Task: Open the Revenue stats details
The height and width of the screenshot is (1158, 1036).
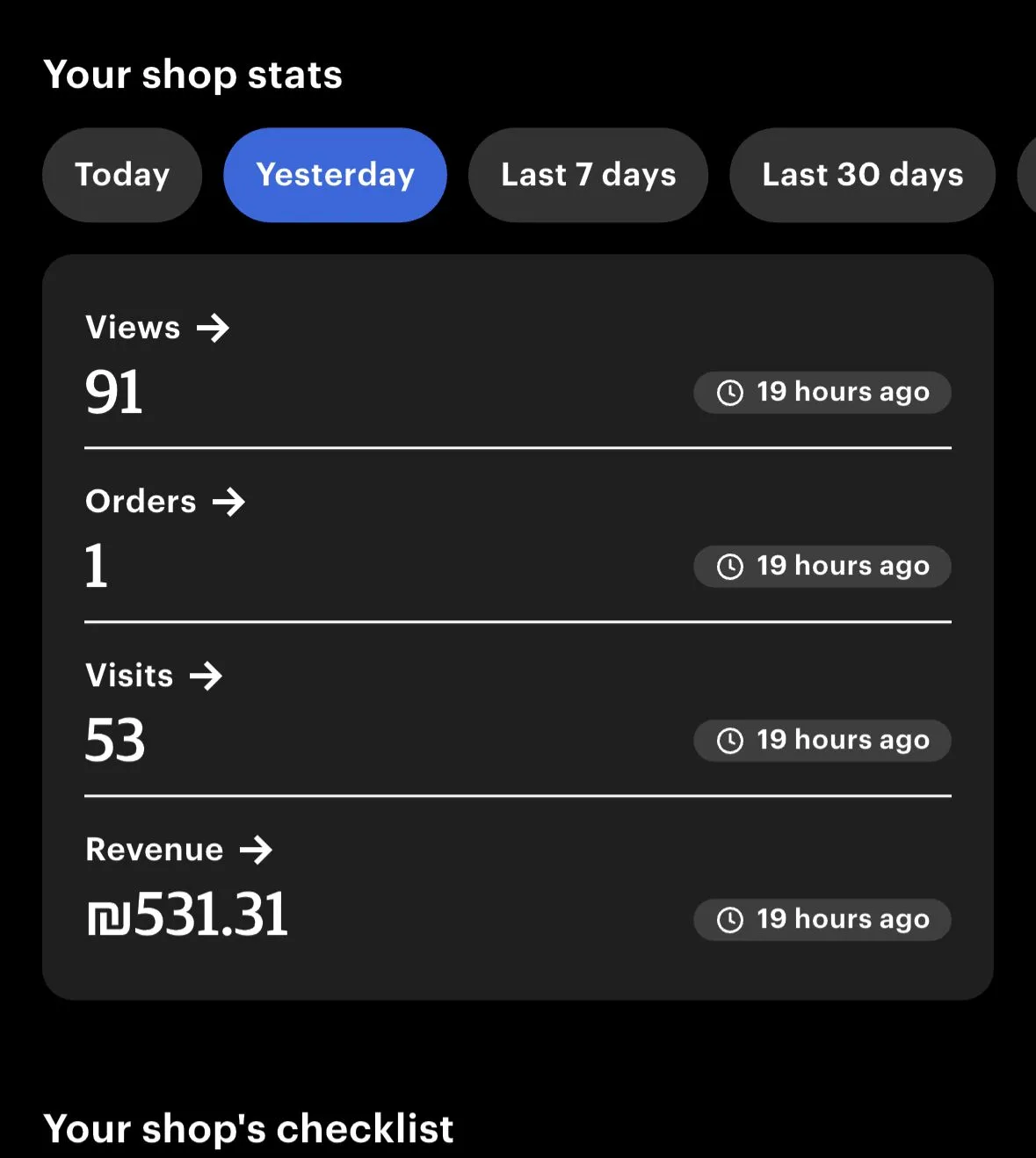Action: 179,850
